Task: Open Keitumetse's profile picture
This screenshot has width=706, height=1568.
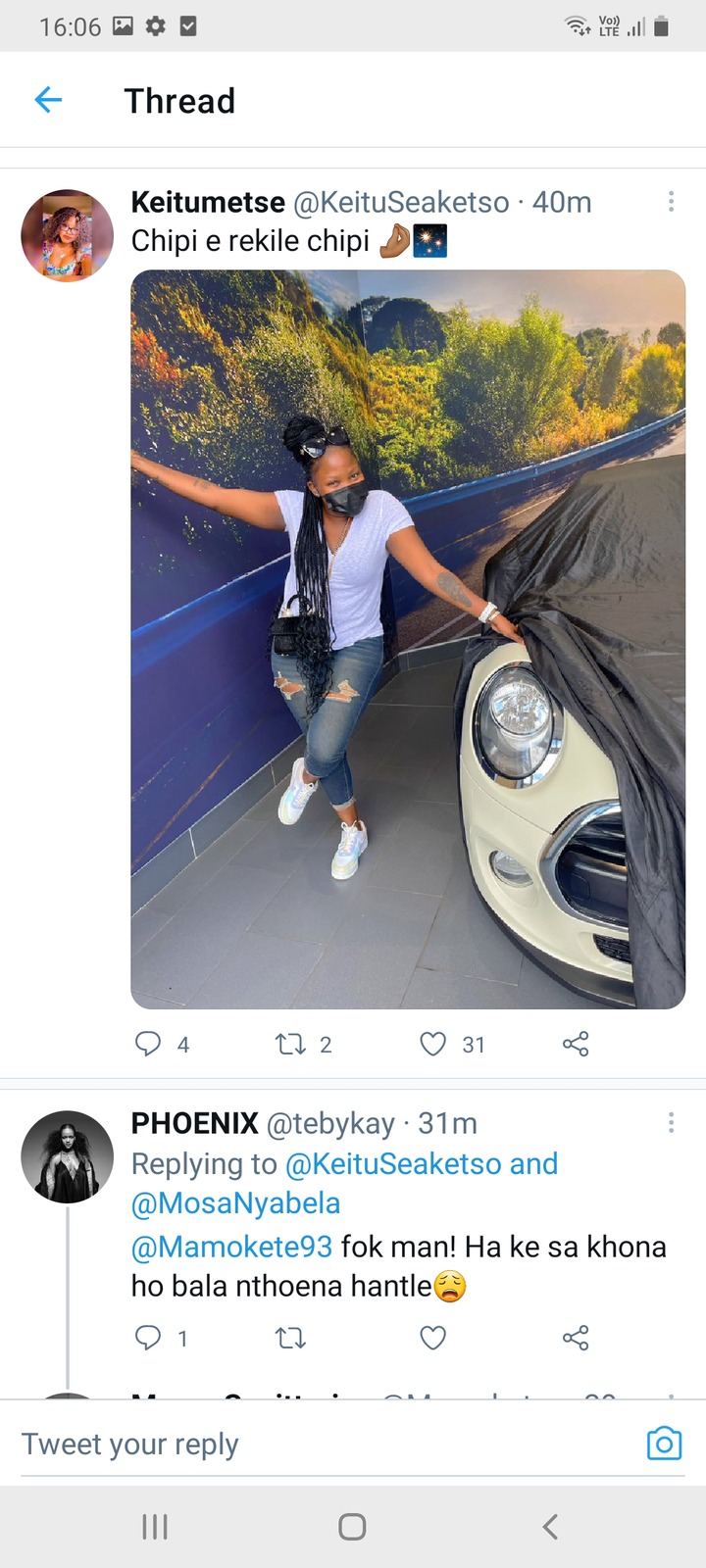Action: click(x=68, y=236)
